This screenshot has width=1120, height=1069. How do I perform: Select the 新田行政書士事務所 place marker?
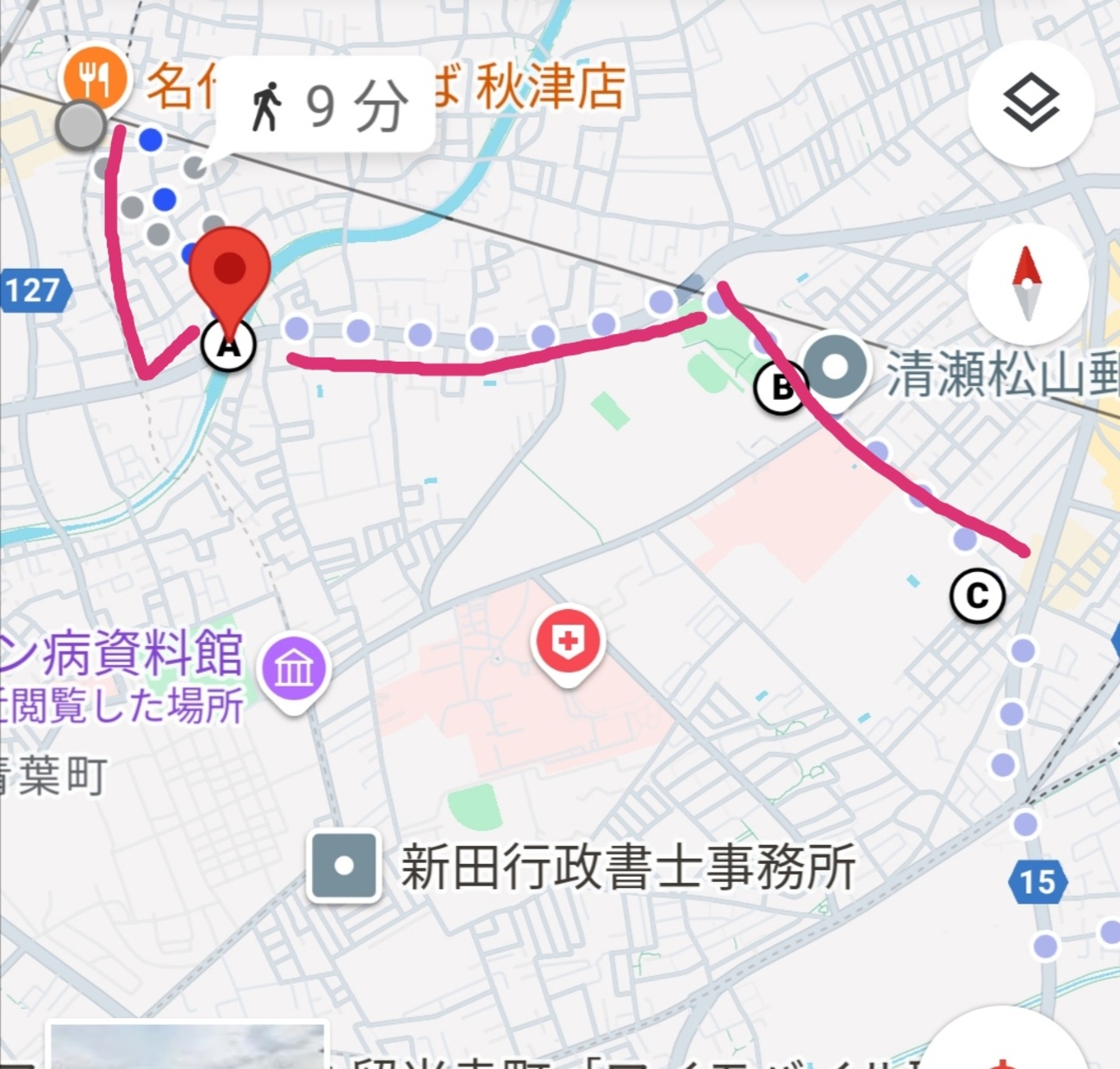click(344, 866)
